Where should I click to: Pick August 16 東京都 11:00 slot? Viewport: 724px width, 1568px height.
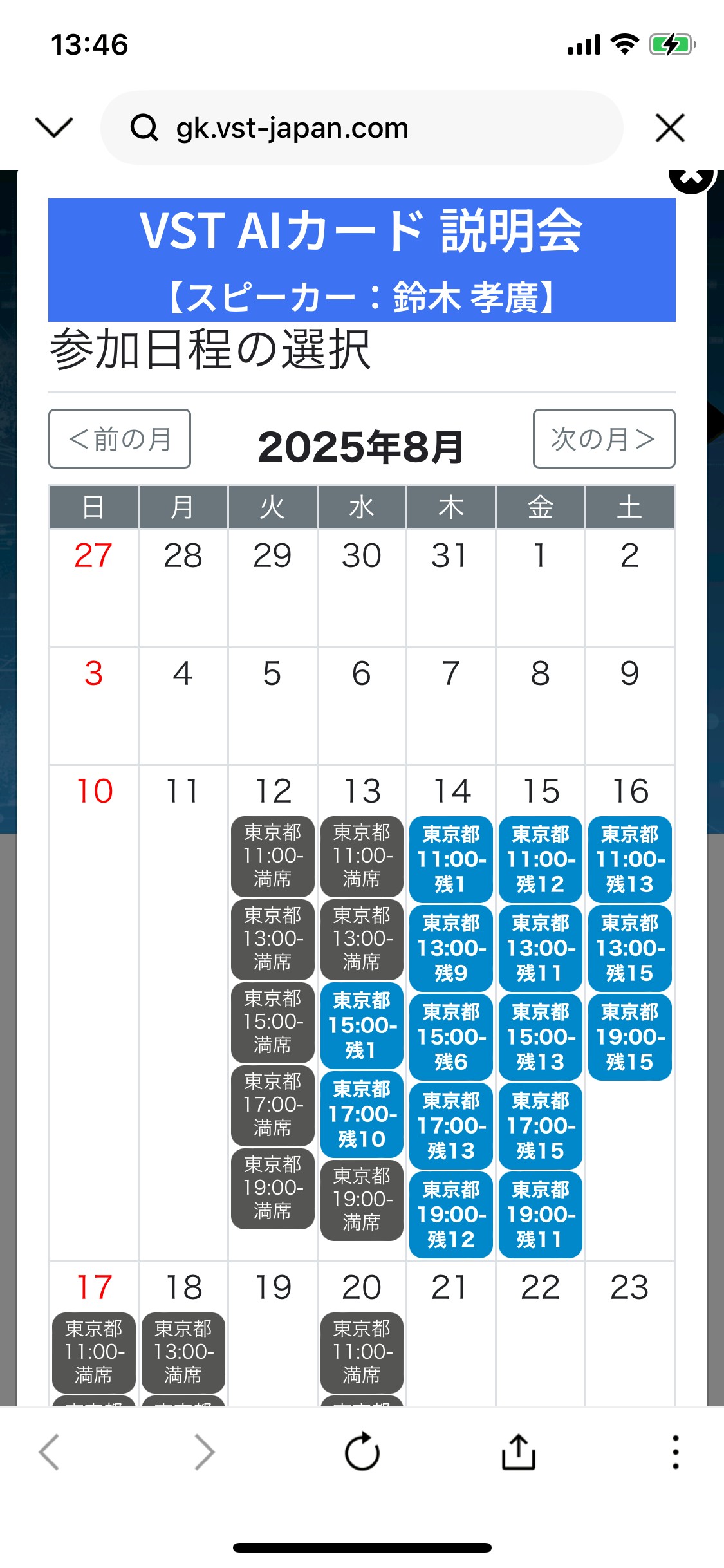click(x=630, y=859)
